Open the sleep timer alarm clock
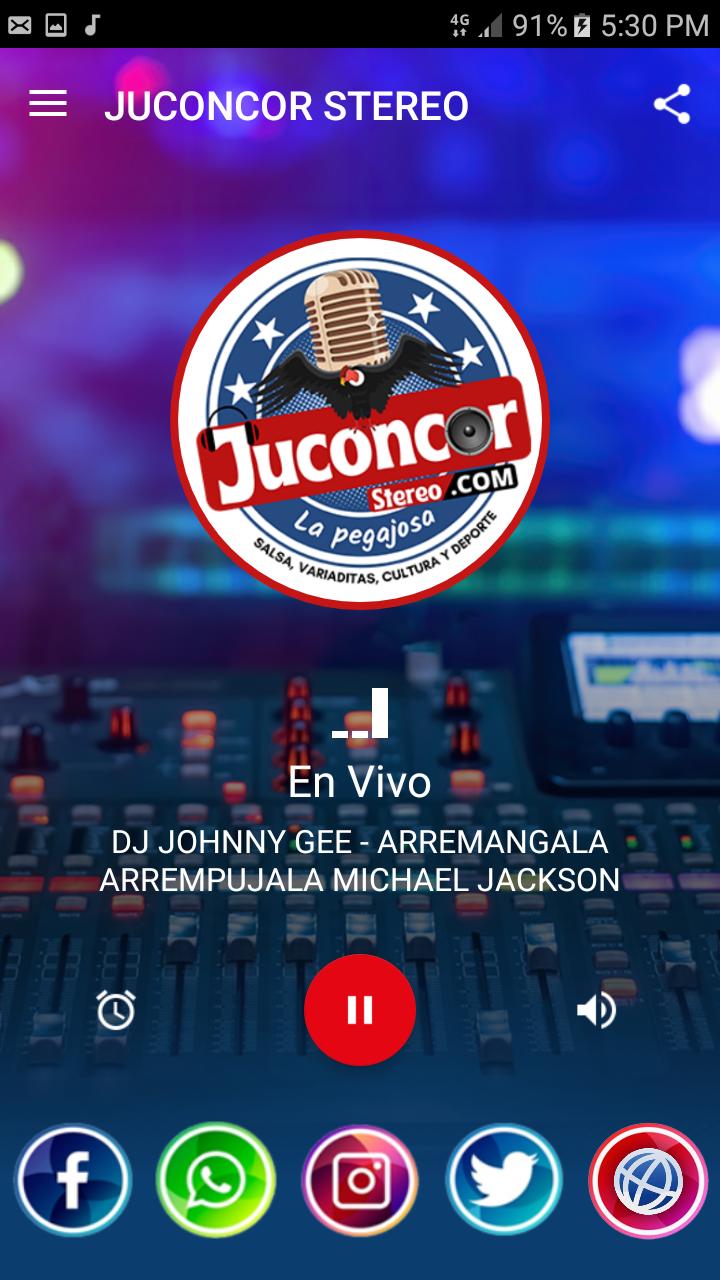This screenshot has width=720, height=1280. (x=116, y=1010)
